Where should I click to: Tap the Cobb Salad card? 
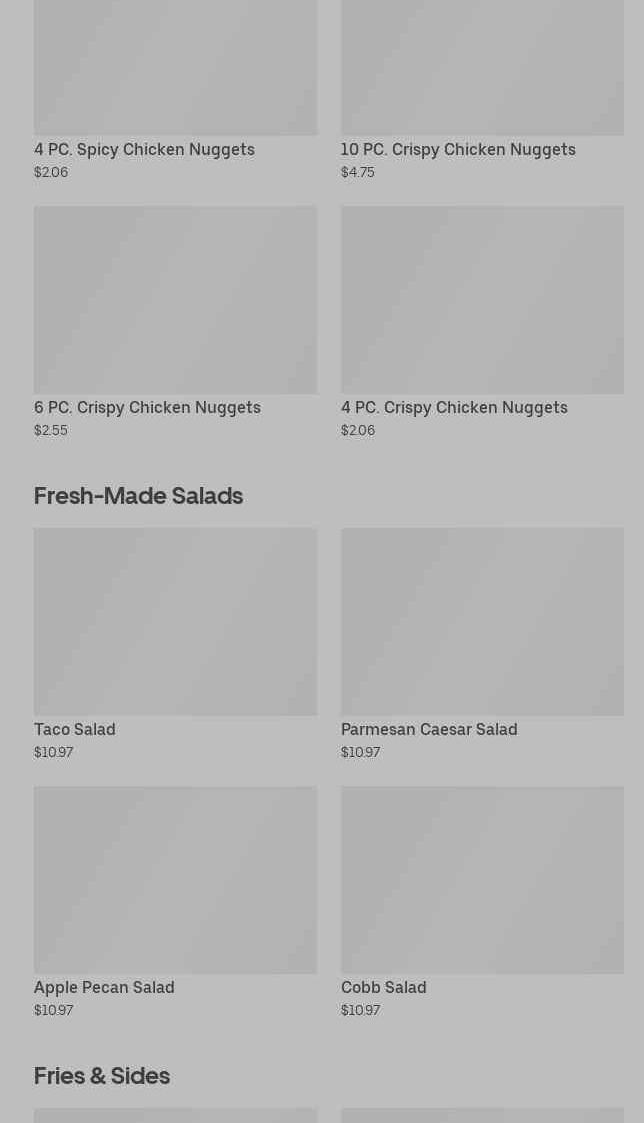(482, 902)
